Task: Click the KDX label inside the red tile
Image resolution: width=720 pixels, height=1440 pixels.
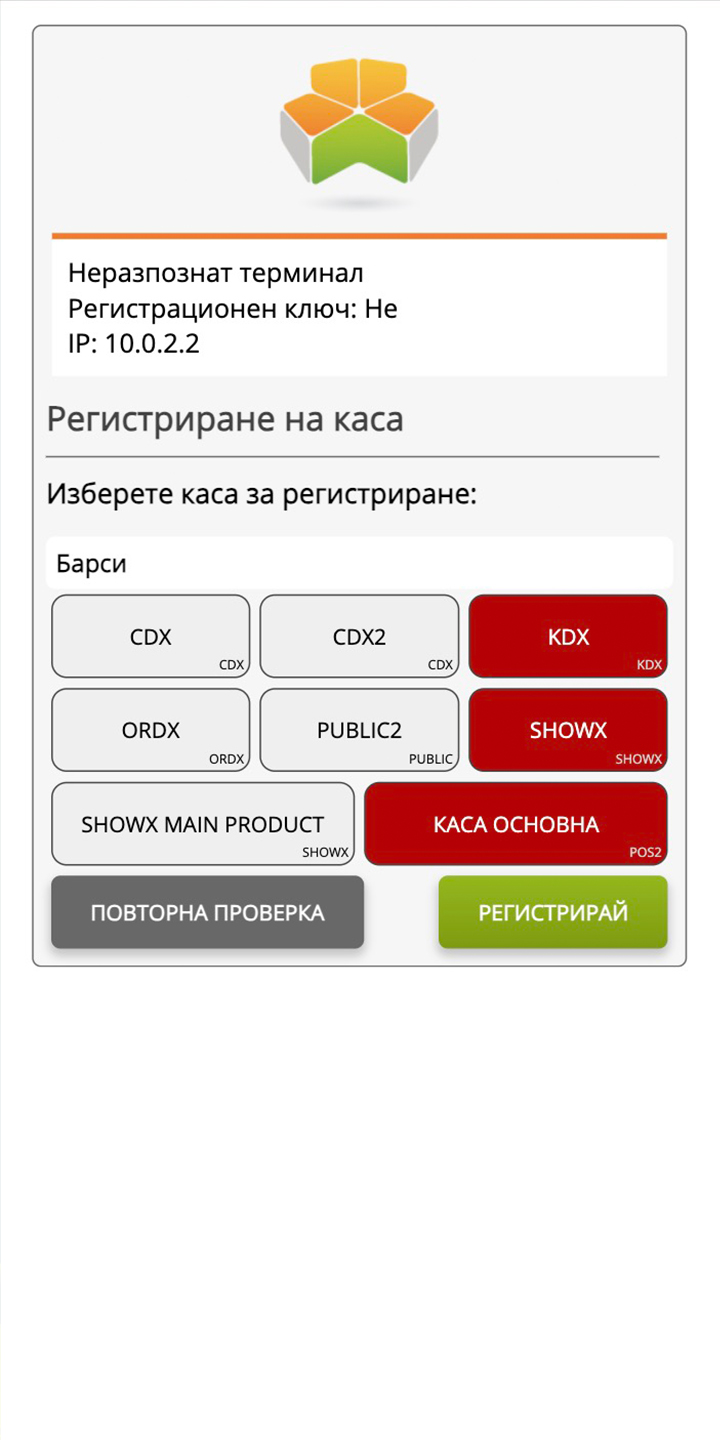Action: (x=650, y=662)
